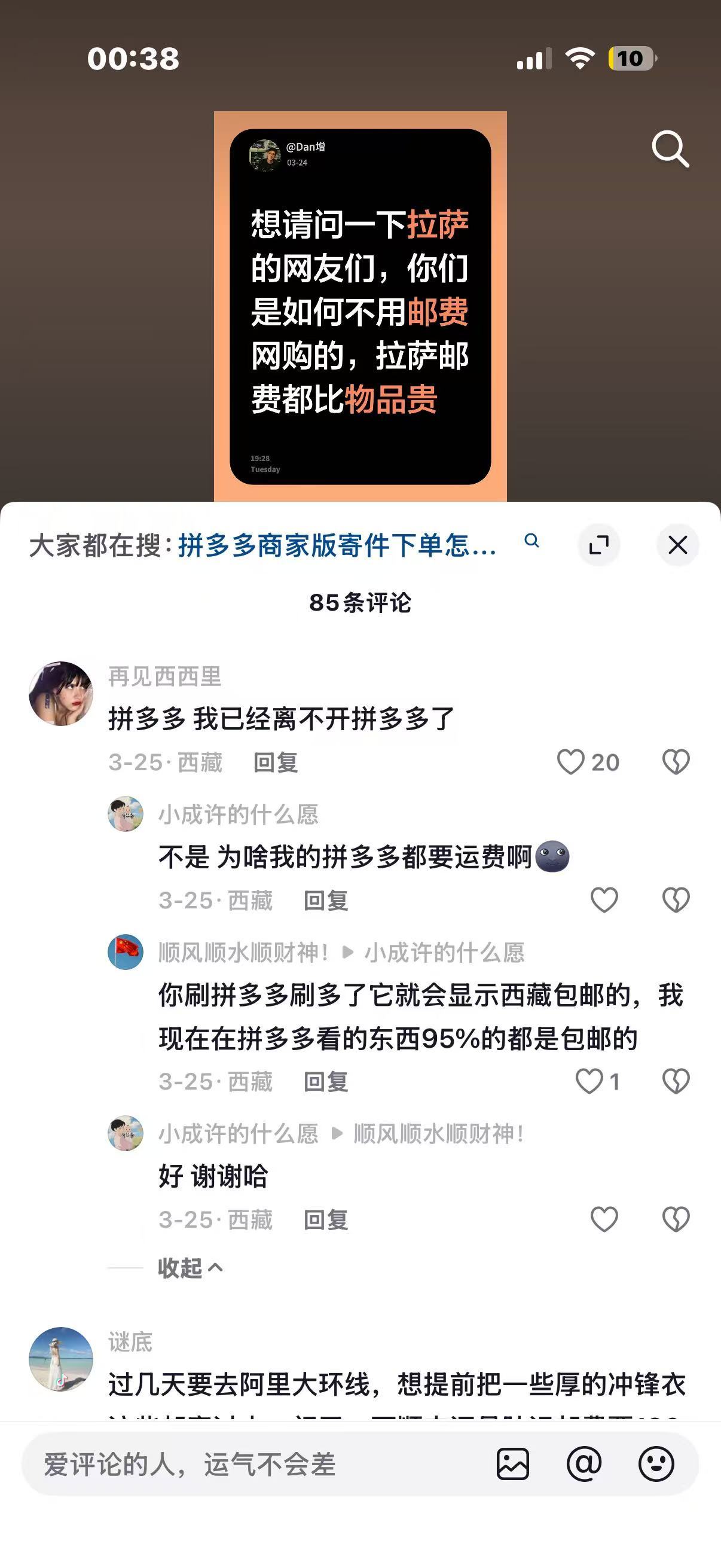Screen dimensions: 721x1568
Task: Tap @Dan增's video thumbnail
Action: 360,304
